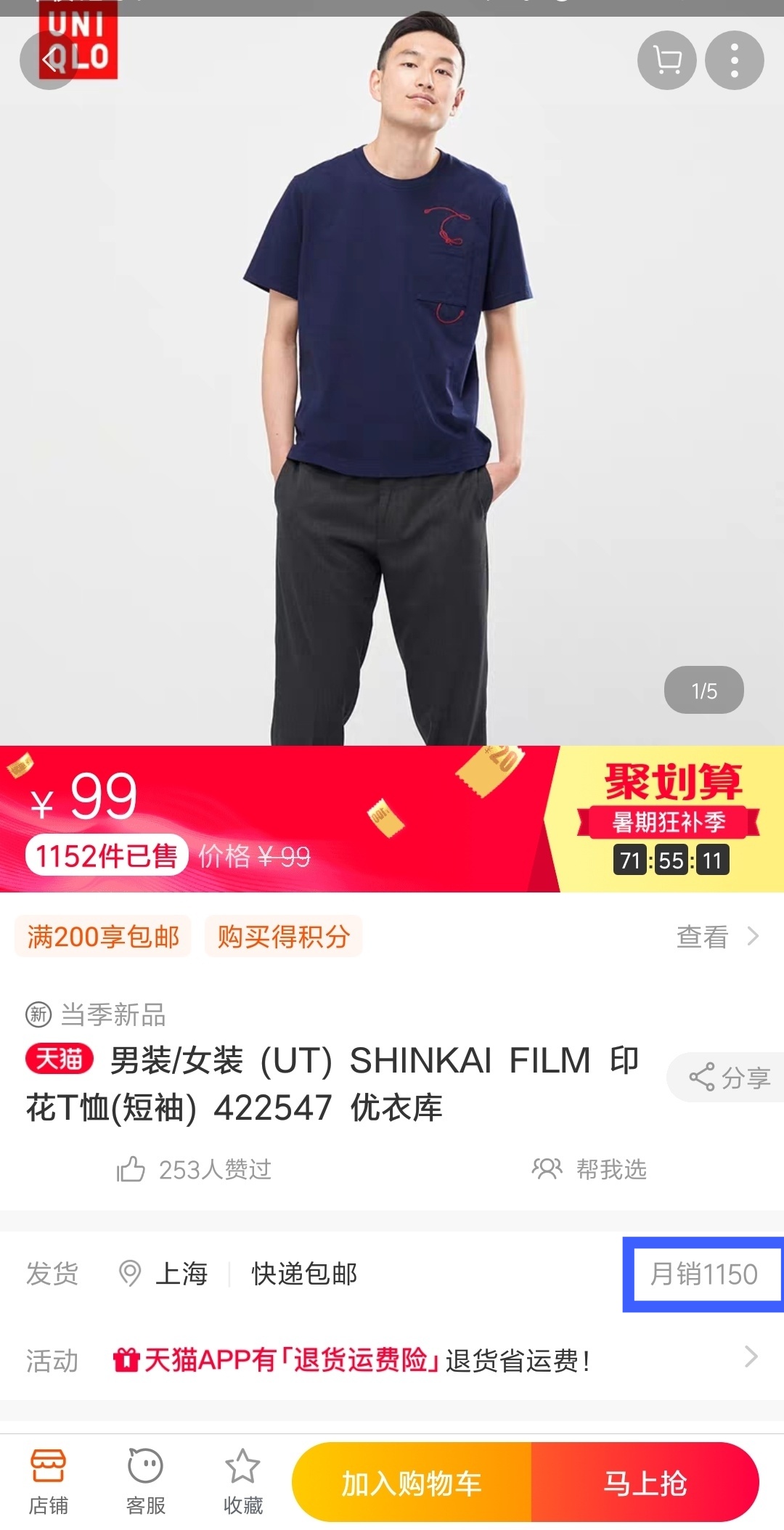Add to cart with 加入购物车

(x=412, y=1482)
